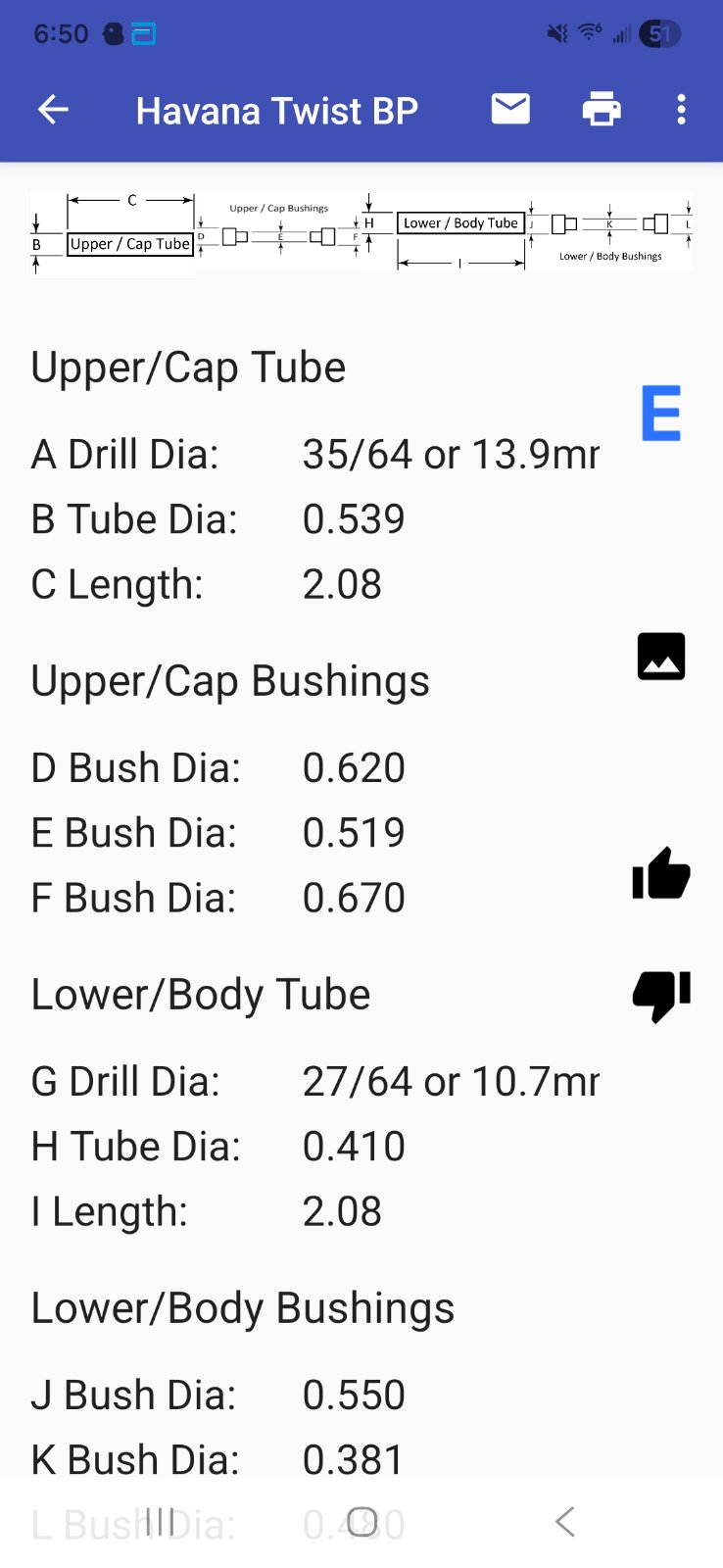Give a thumbs up
This screenshot has height=1568, width=723.
(x=661, y=873)
